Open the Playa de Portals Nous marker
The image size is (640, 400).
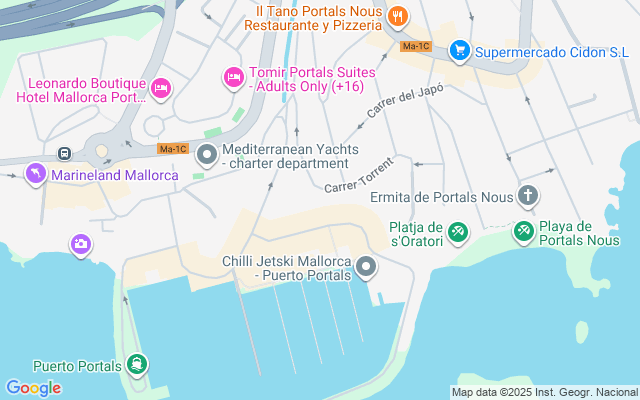(x=523, y=231)
